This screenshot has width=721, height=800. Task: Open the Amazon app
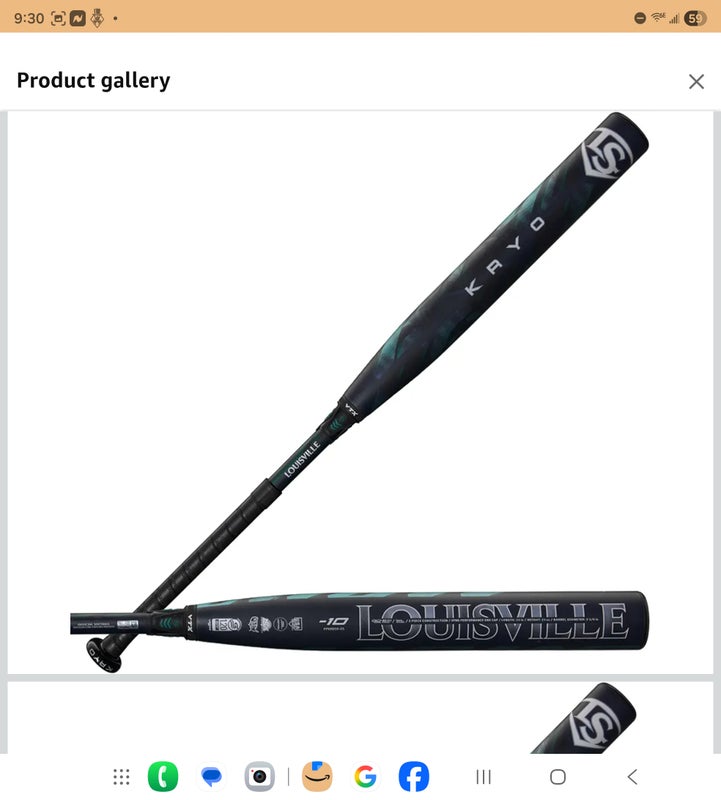coord(317,777)
